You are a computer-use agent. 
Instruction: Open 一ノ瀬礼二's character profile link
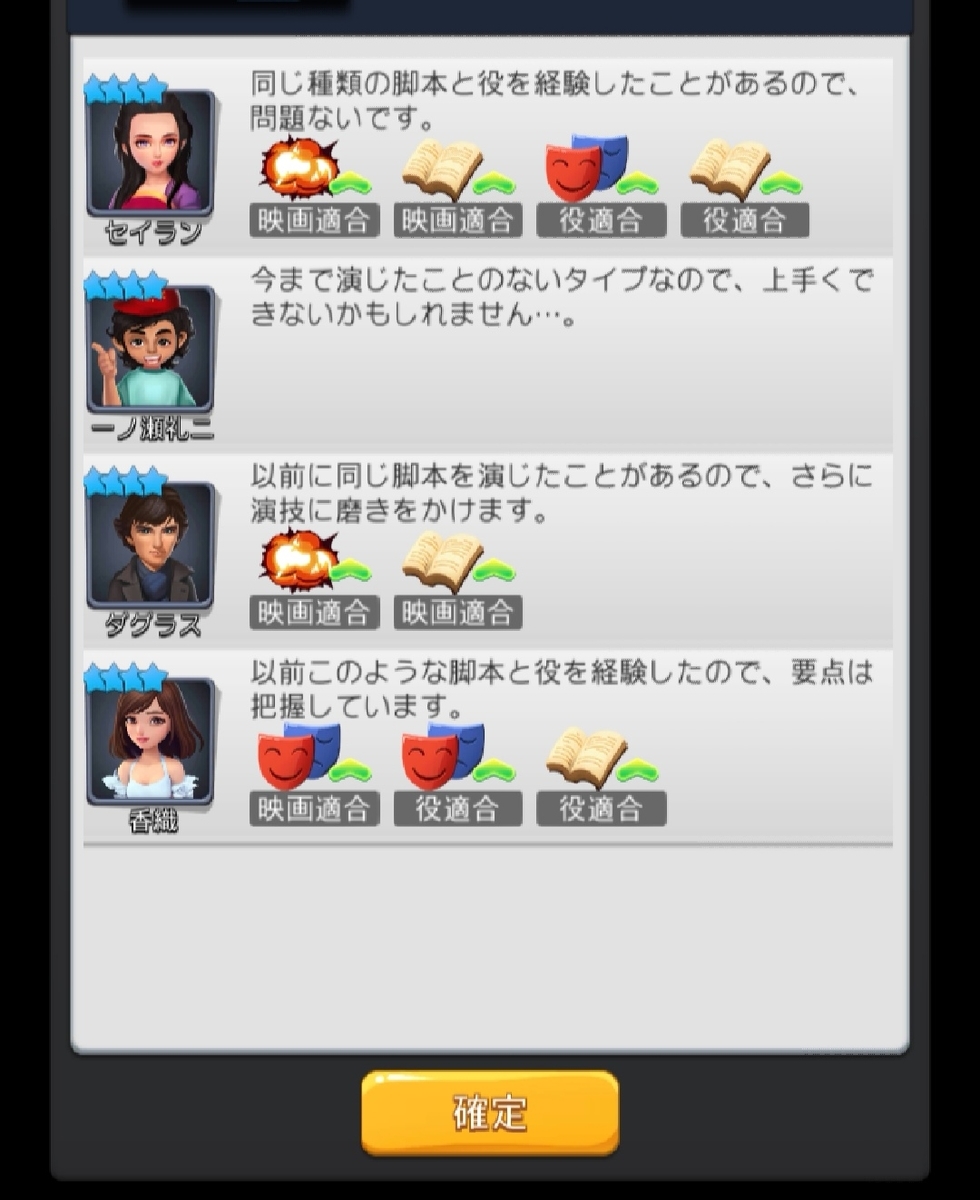(148, 346)
